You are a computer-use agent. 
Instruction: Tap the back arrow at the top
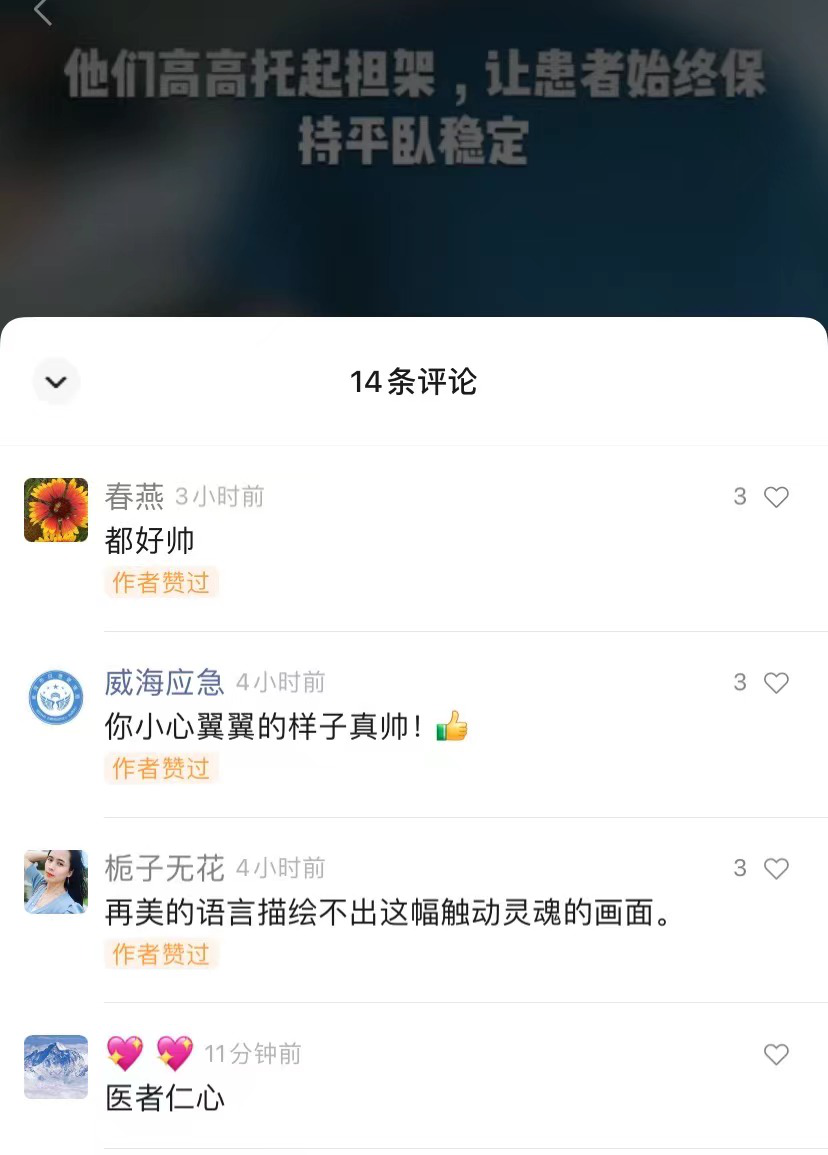pos(42,15)
